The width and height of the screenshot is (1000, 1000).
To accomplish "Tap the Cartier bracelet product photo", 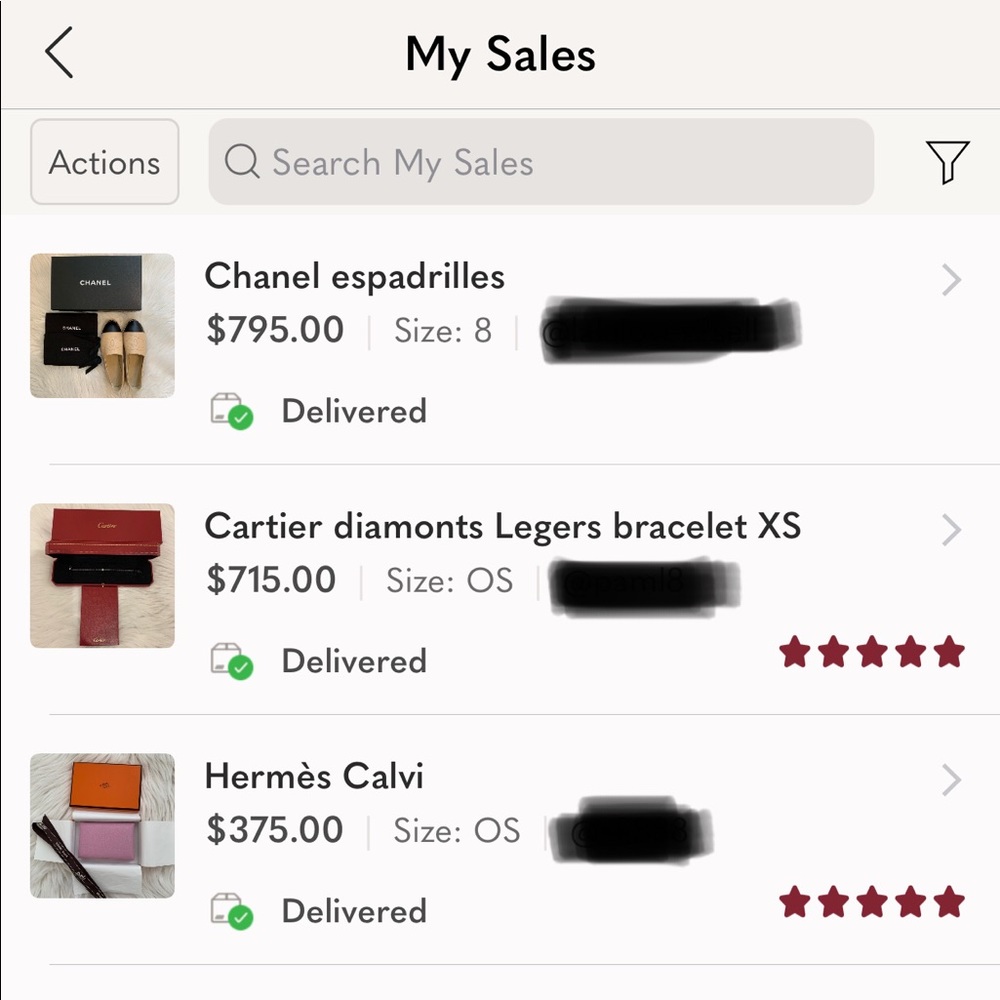I will [102, 576].
